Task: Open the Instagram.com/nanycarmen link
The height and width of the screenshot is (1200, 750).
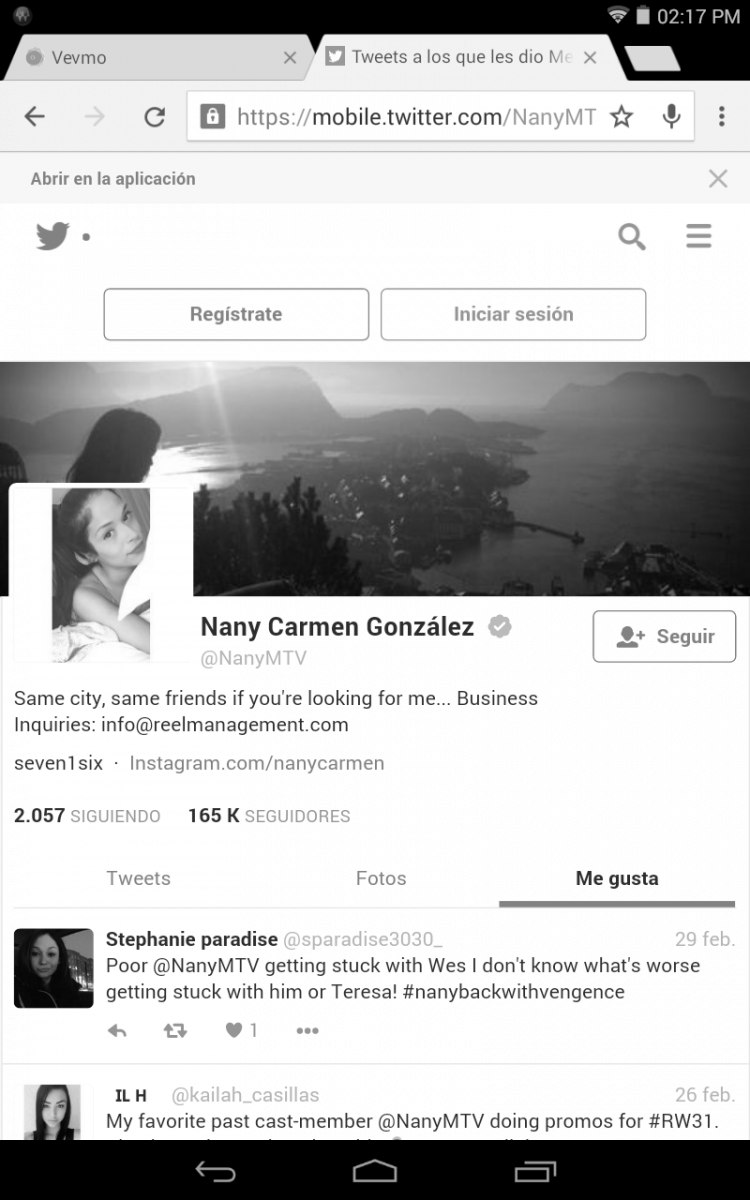Action: click(x=257, y=763)
